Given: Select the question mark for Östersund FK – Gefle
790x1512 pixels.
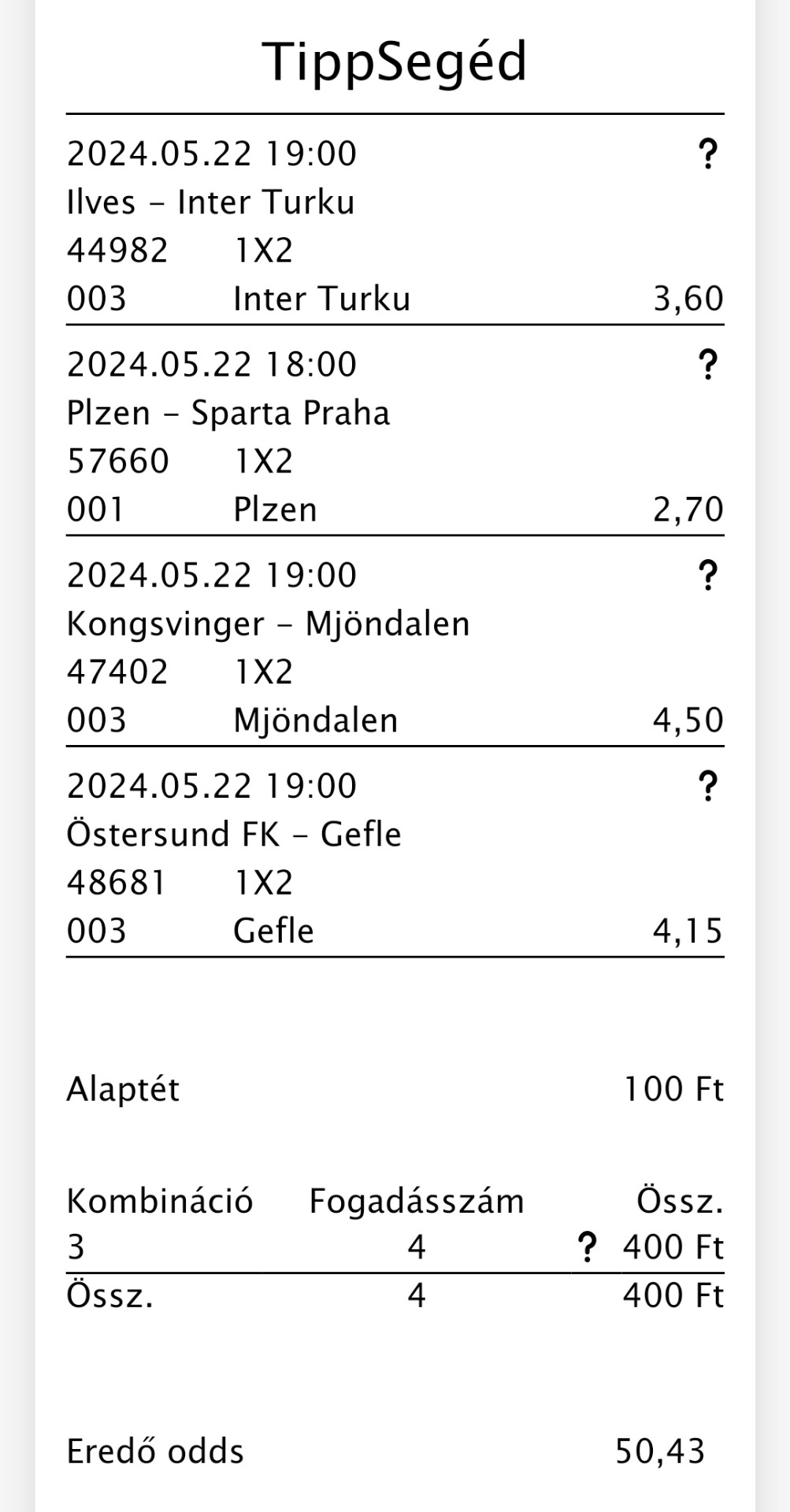Looking at the screenshot, I should [x=707, y=787].
